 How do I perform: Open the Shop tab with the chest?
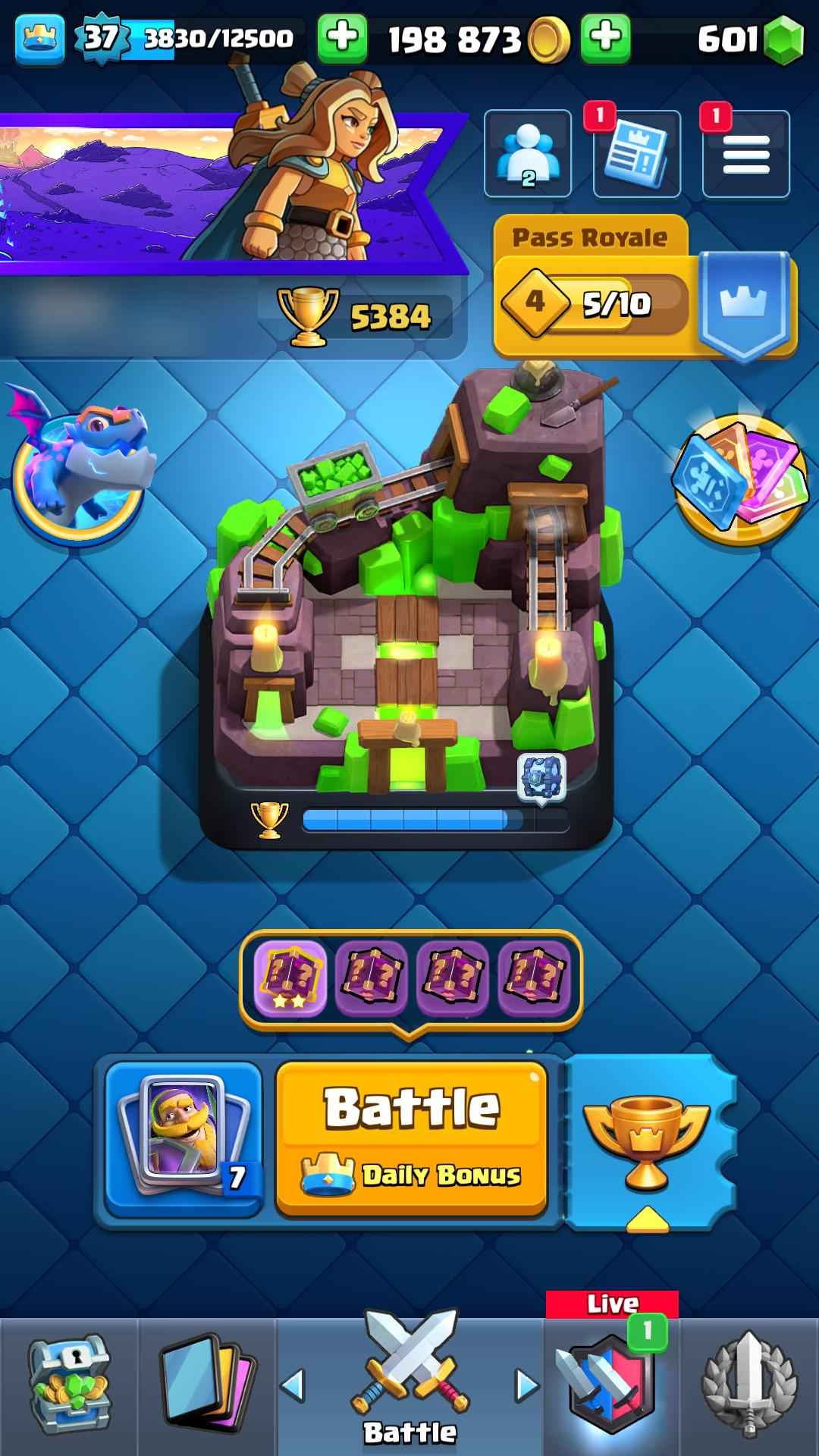[x=69, y=1386]
